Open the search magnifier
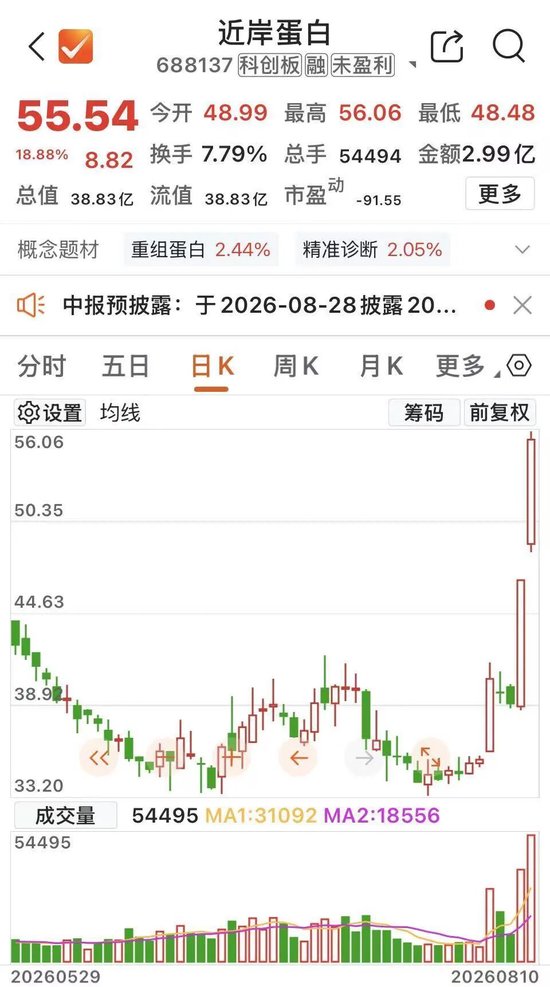This screenshot has height=987, width=550. (508, 47)
